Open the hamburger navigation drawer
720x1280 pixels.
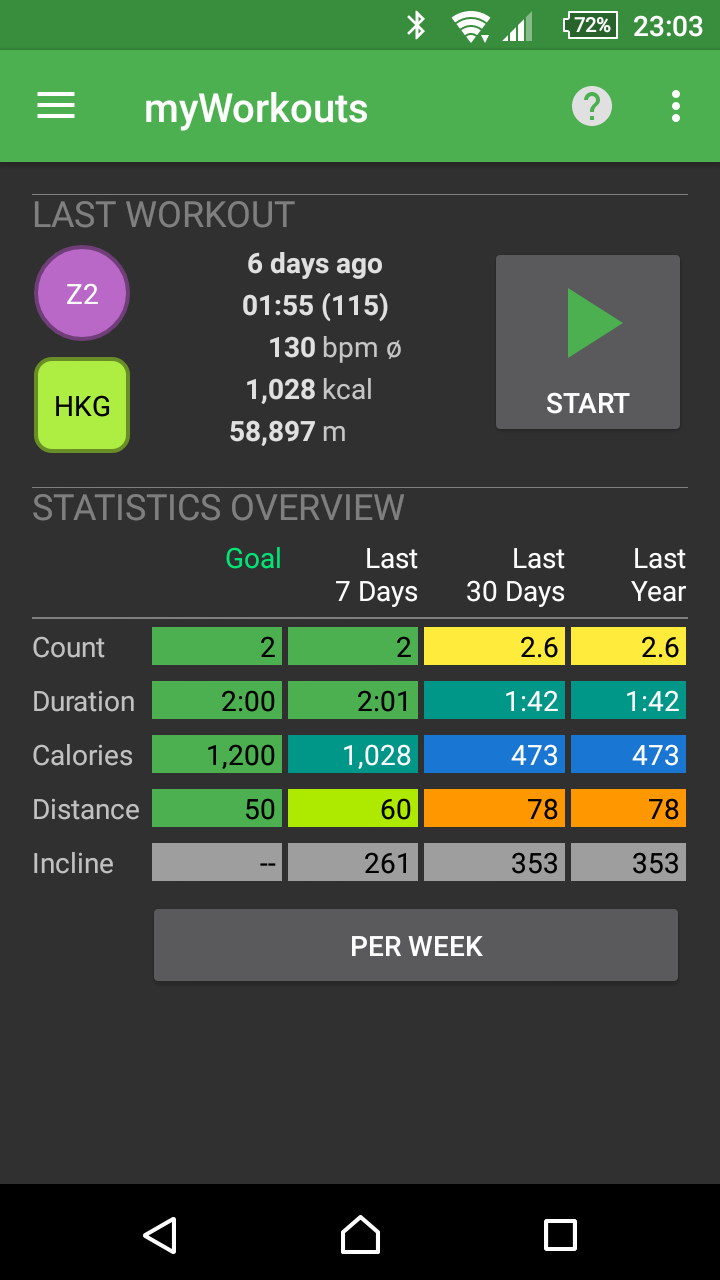(x=56, y=106)
